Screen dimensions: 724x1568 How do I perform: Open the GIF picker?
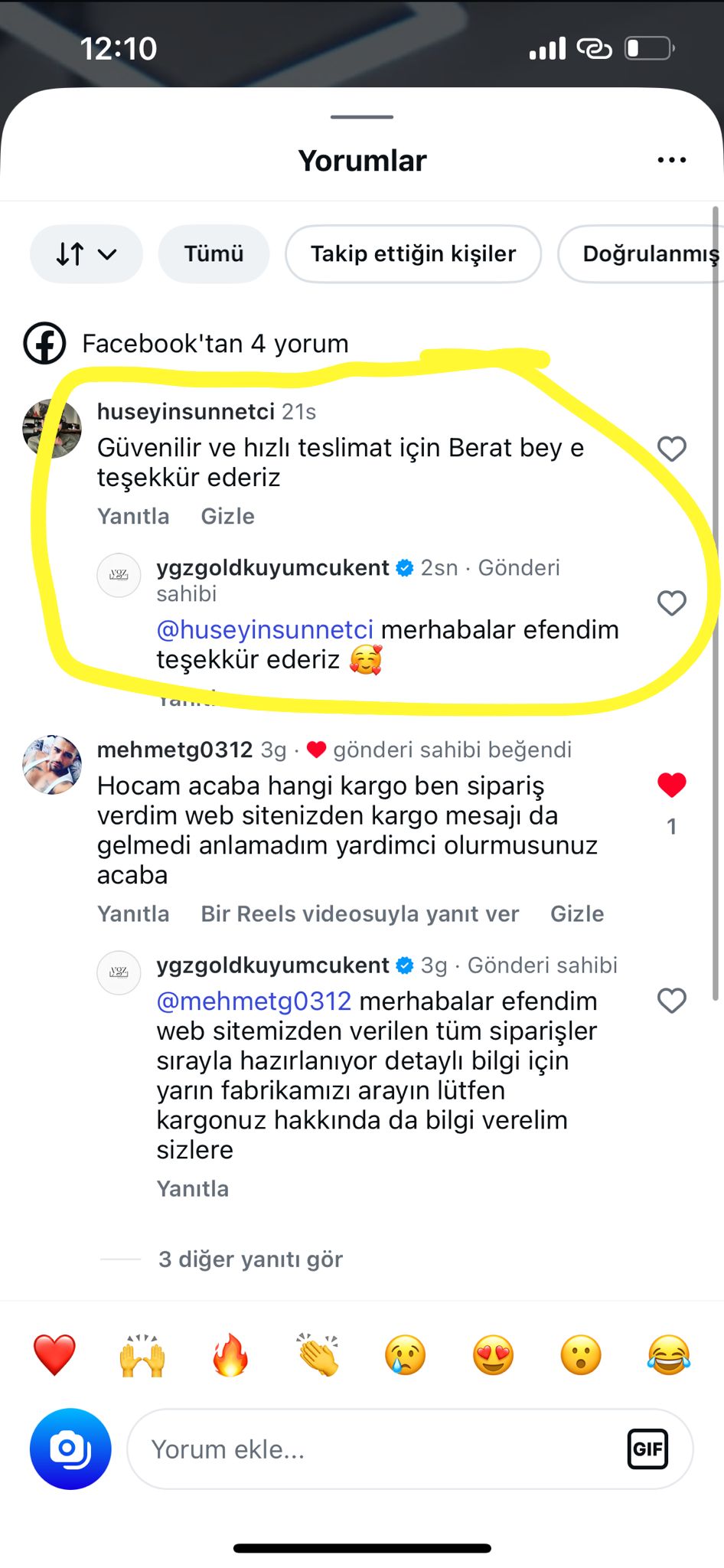tap(647, 1449)
